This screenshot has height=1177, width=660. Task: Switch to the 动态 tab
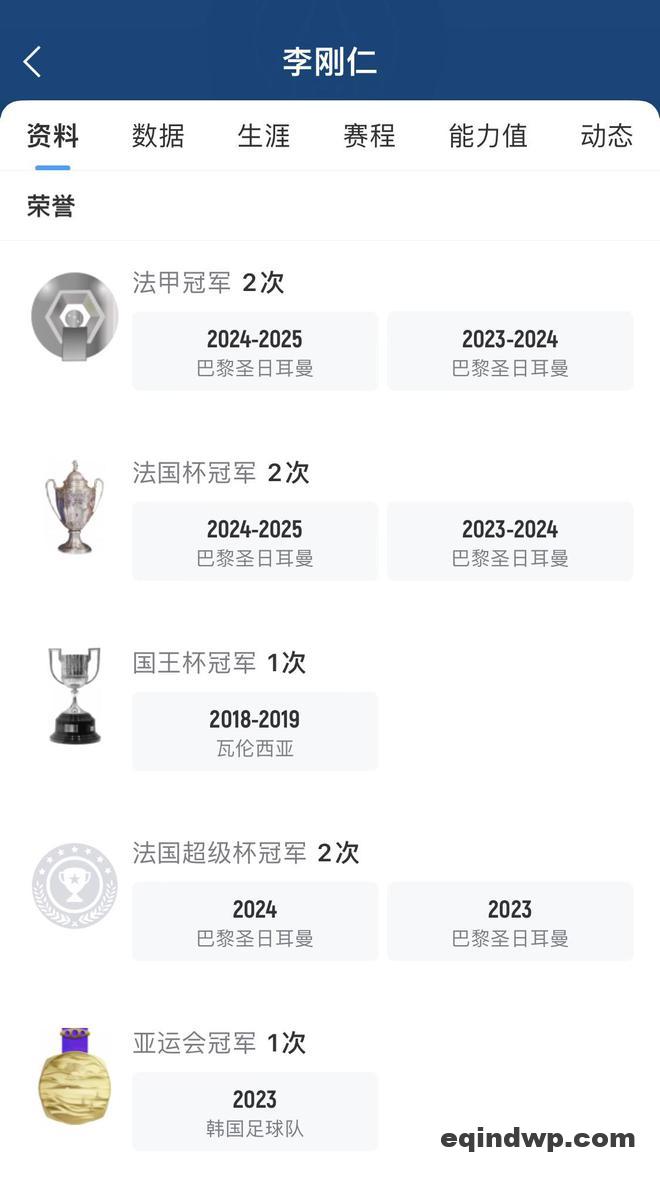[x=606, y=136]
